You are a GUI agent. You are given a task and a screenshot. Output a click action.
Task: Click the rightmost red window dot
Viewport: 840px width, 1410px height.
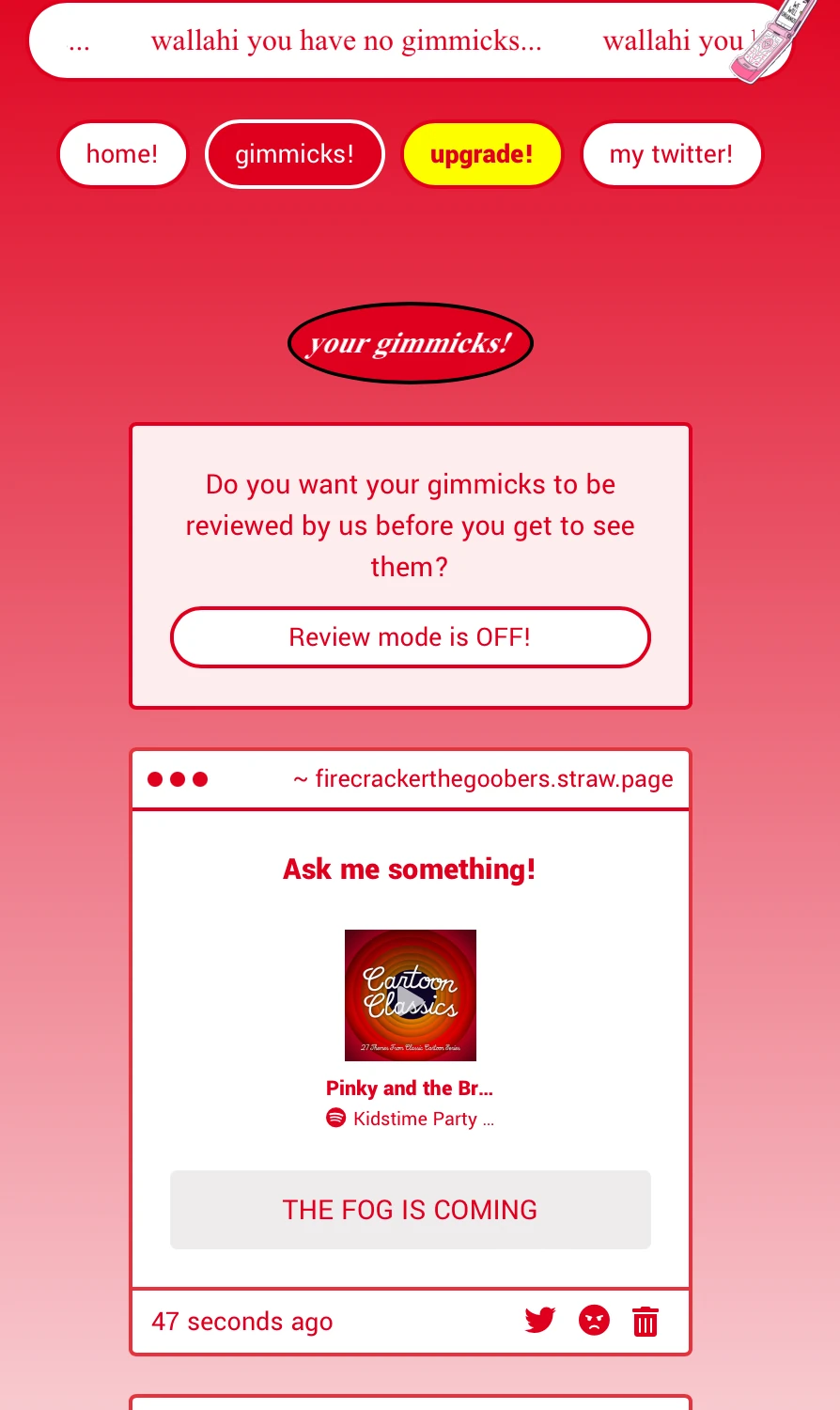point(200,778)
